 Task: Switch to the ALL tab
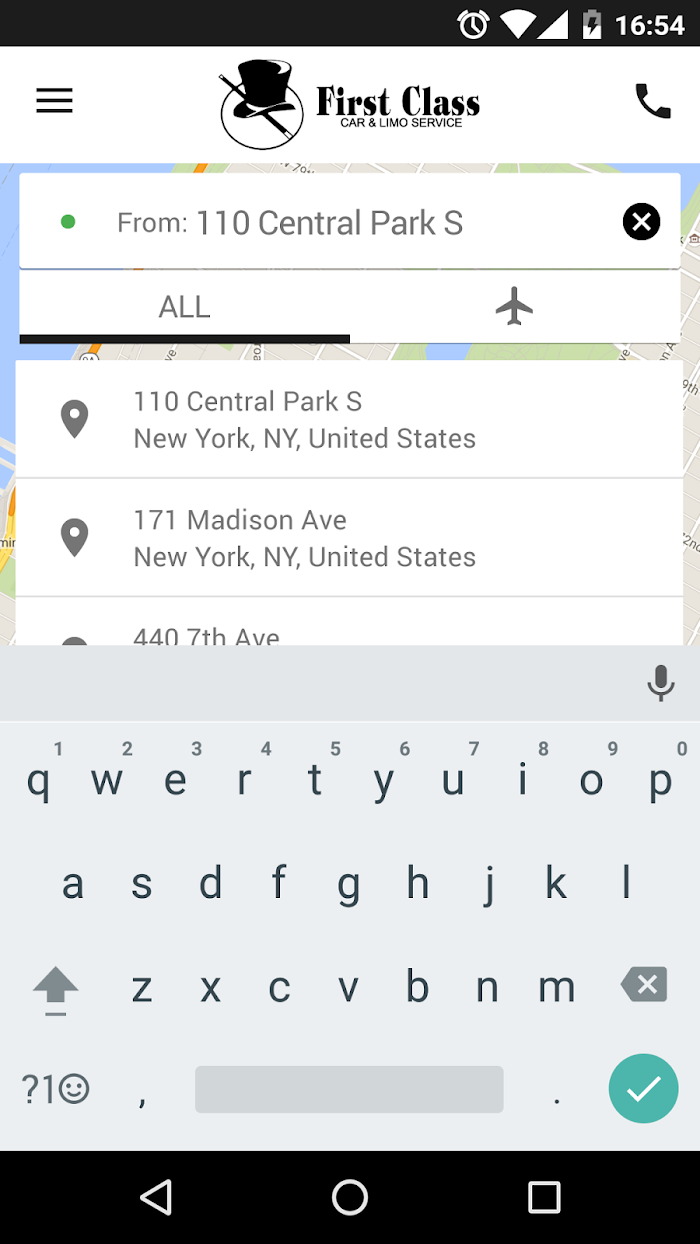coord(185,307)
